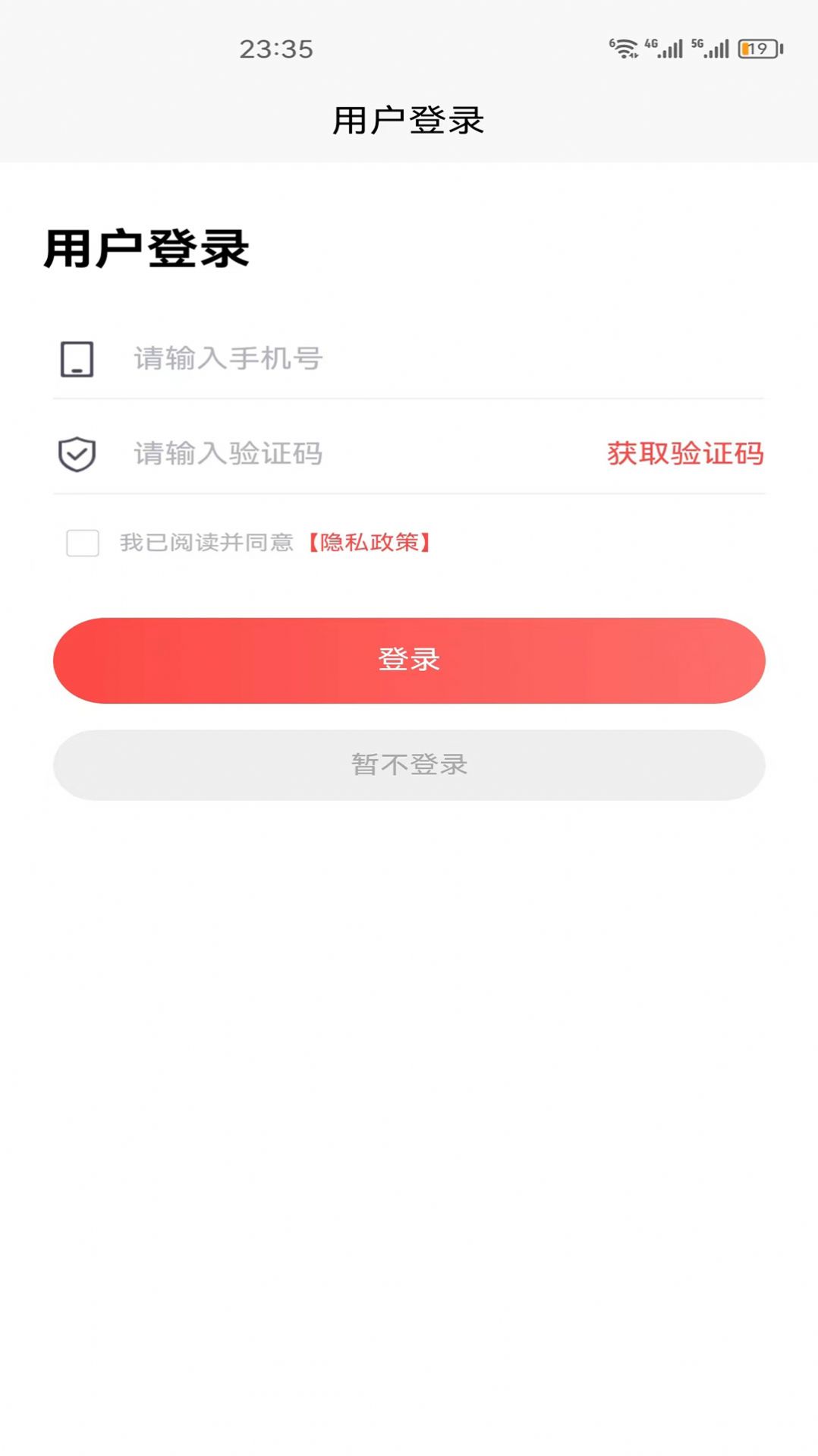Select 暂不登录 to skip login
This screenshot has height=1456, width=818.
tap(409, 765)
